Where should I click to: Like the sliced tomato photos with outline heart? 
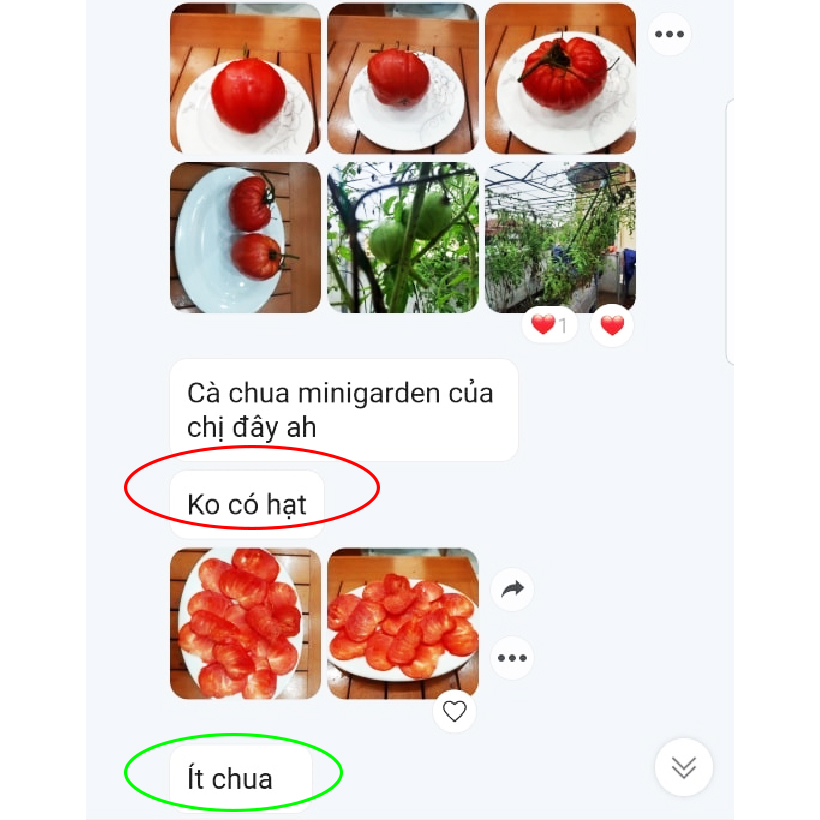coord(455,711)
